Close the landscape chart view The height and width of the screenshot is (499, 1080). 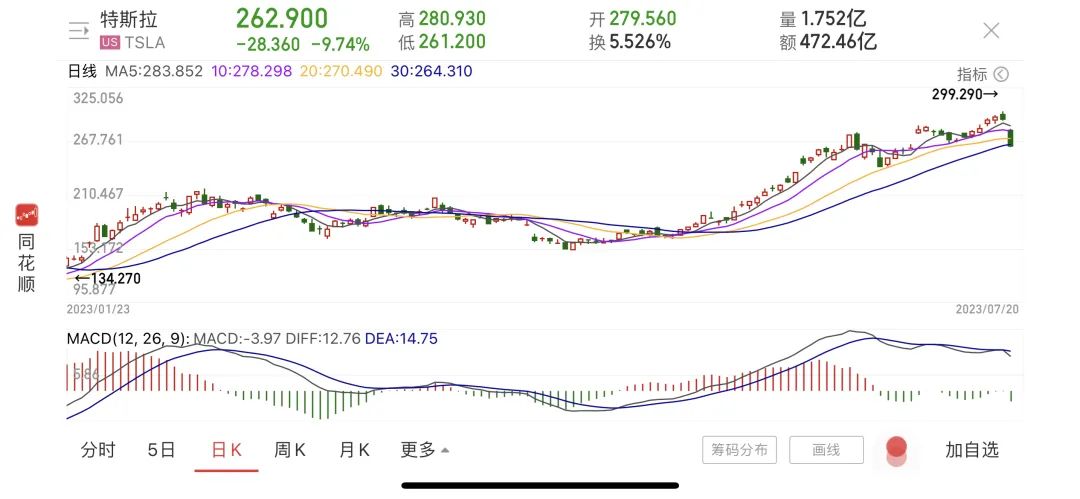tap(991, 30)
